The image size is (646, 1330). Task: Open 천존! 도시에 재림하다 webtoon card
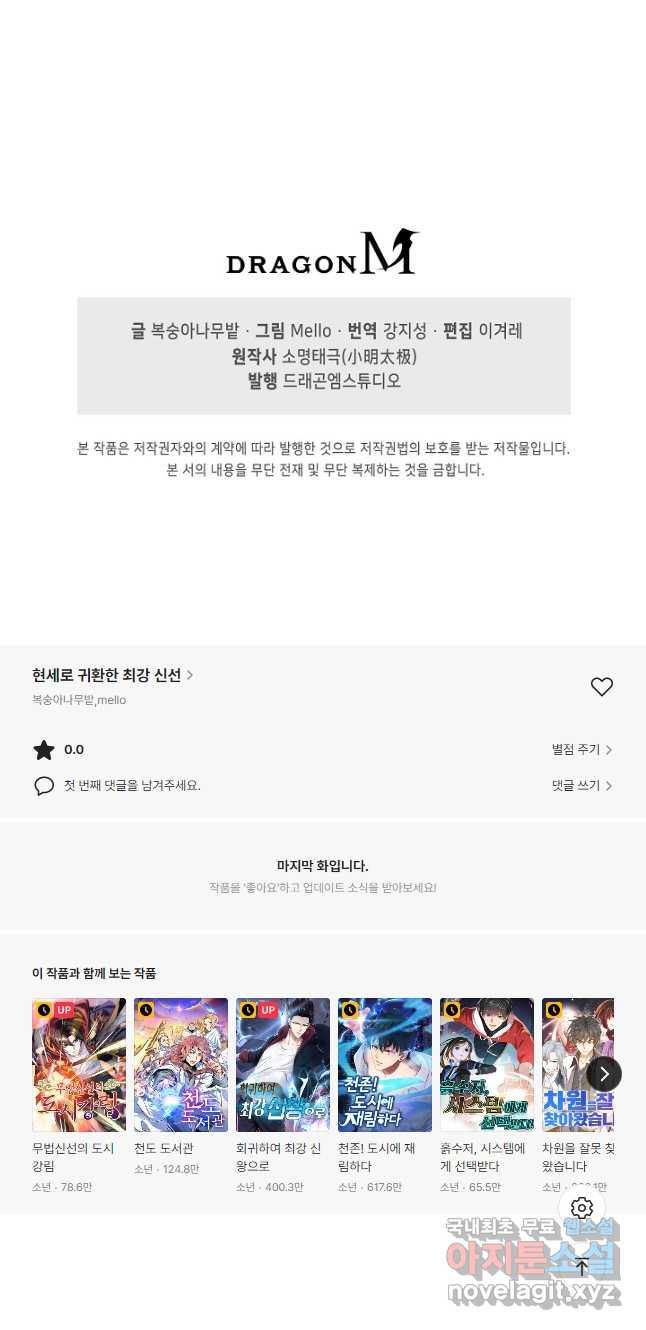click(385, 1096)
